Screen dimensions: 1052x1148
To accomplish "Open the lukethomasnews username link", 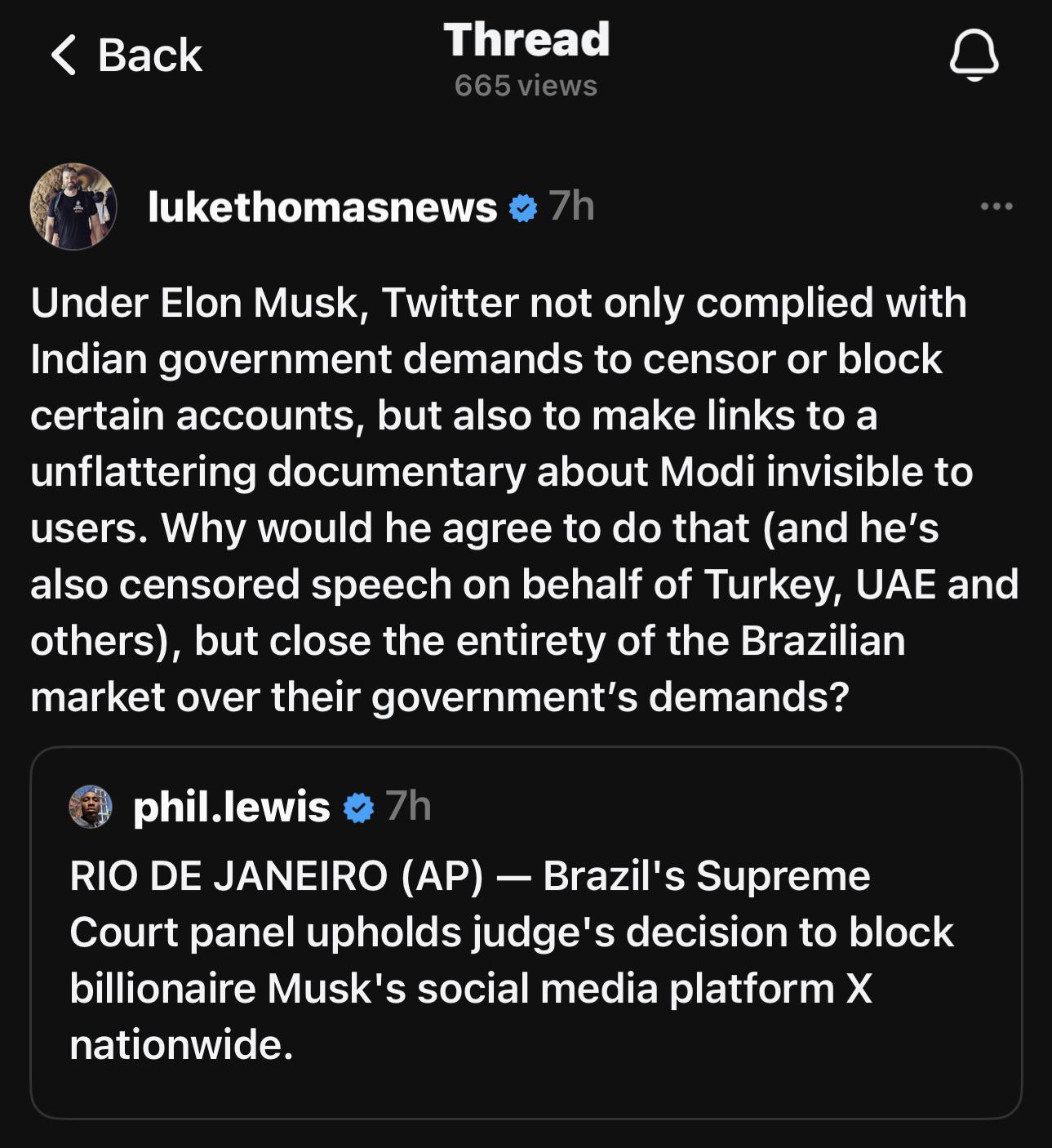I will coord(322,207).
